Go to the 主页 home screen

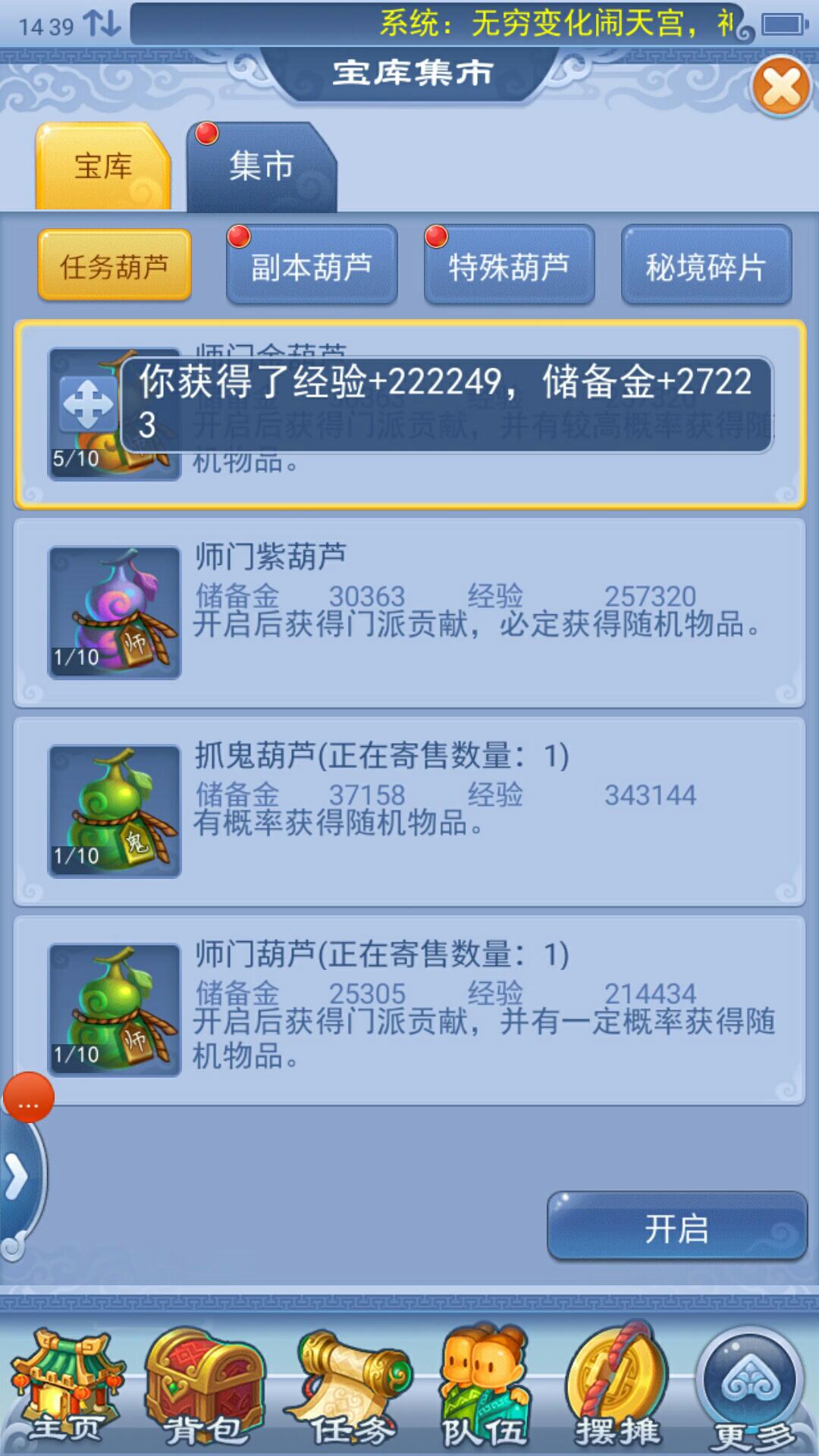pyautogui.click(x=67, y=1392)
